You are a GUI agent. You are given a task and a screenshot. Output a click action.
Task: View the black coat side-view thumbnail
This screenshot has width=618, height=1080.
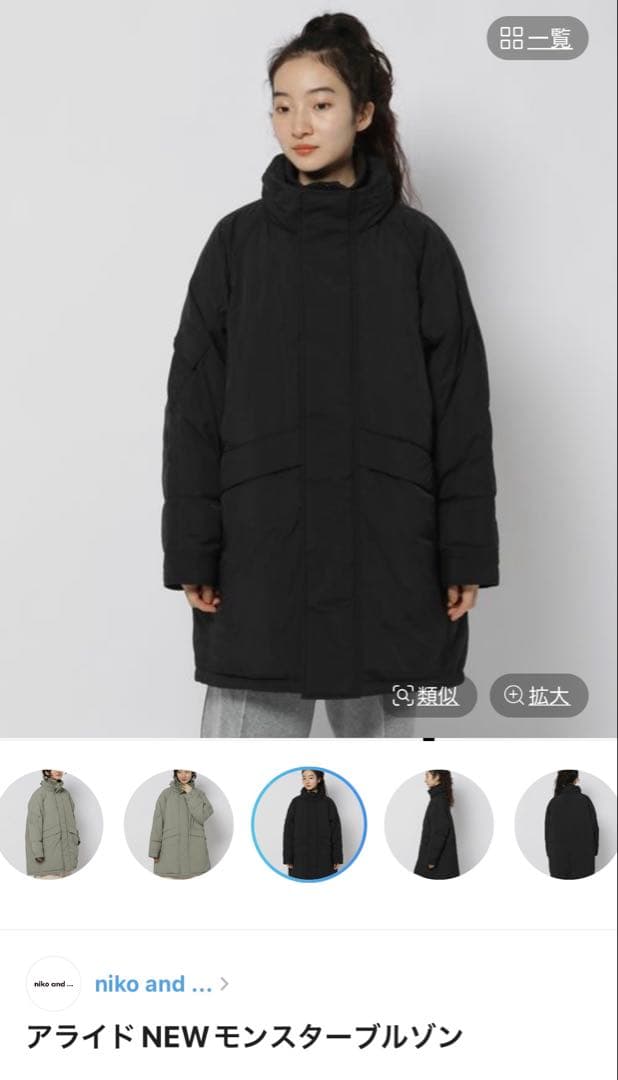pyautogui.click(x=439, y=824)
